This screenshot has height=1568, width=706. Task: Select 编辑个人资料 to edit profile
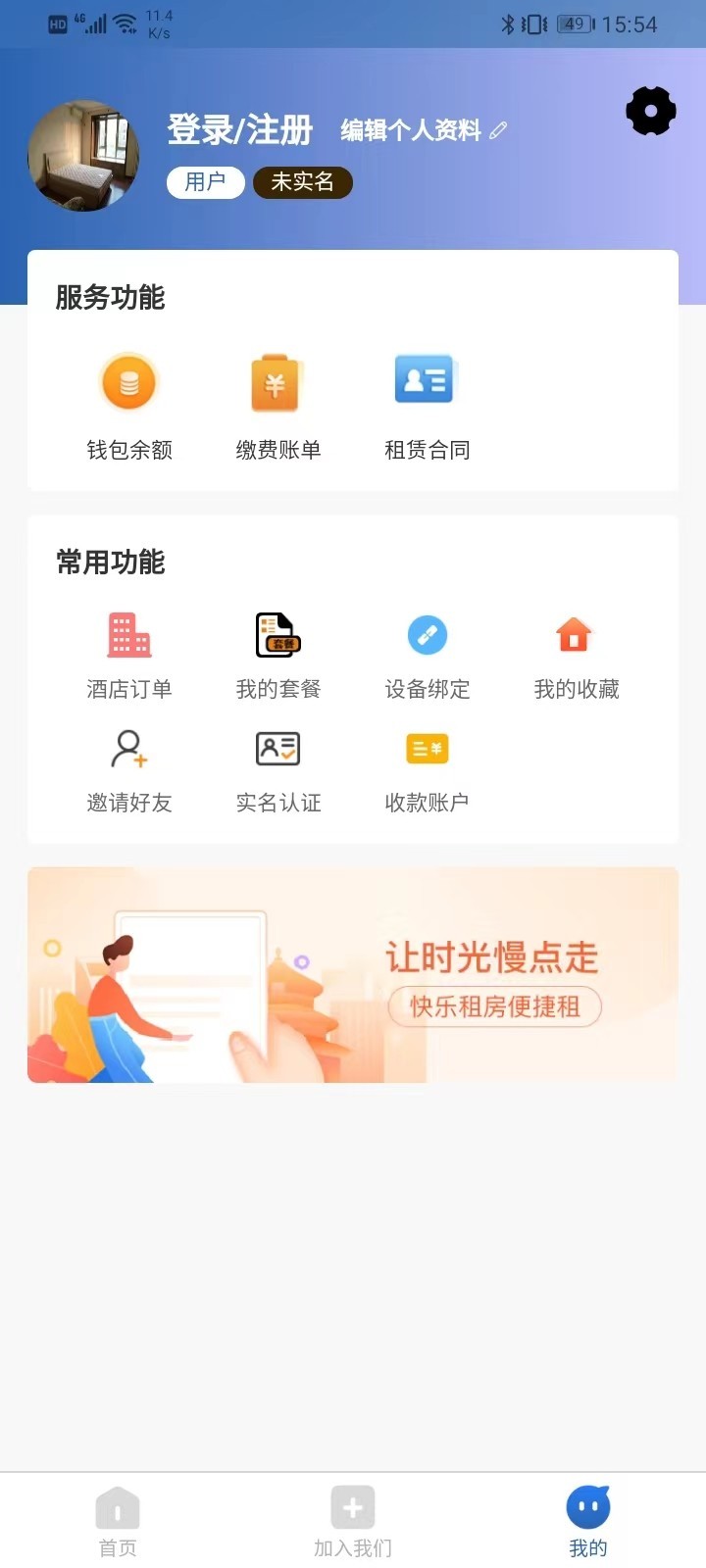[x=410, y=130]
